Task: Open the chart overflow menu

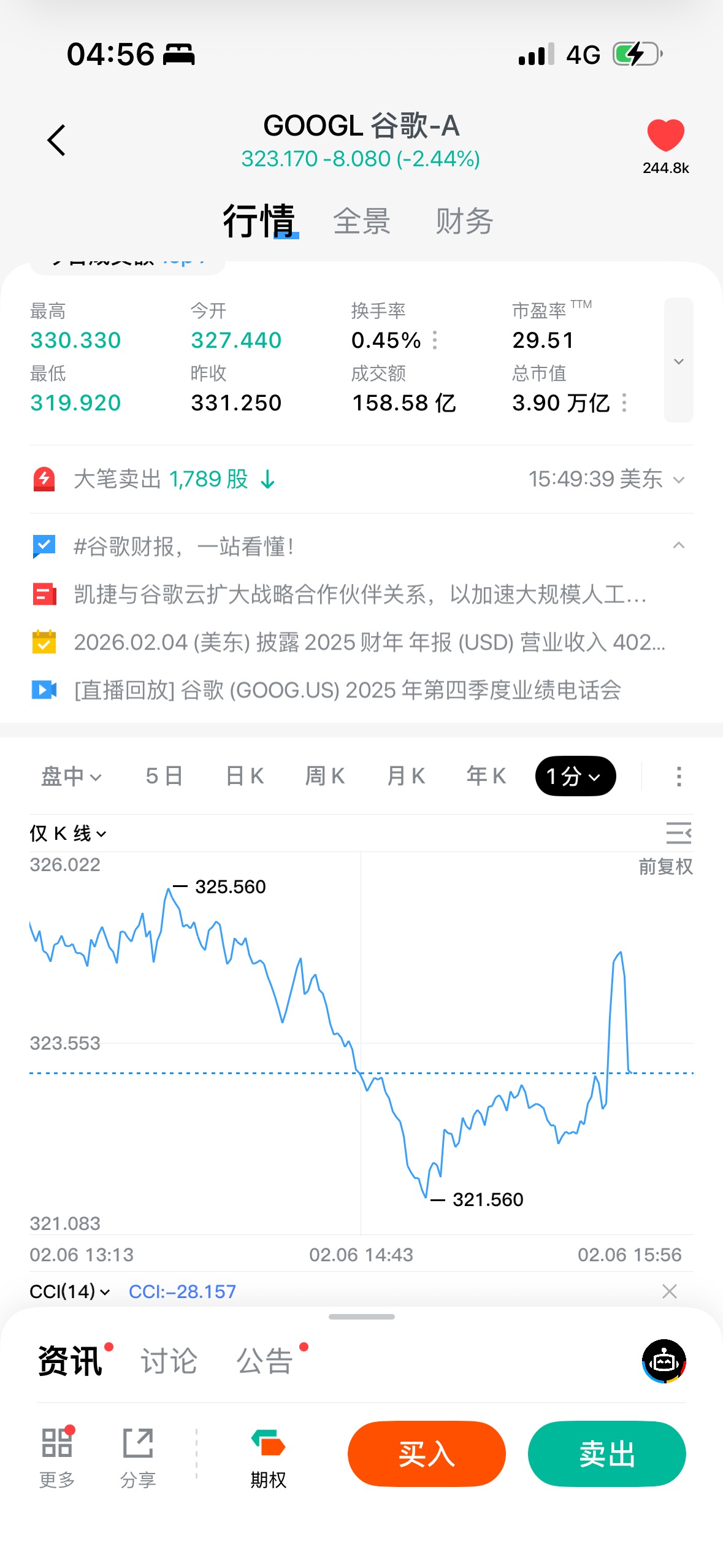Action: (x=678, y=776)
